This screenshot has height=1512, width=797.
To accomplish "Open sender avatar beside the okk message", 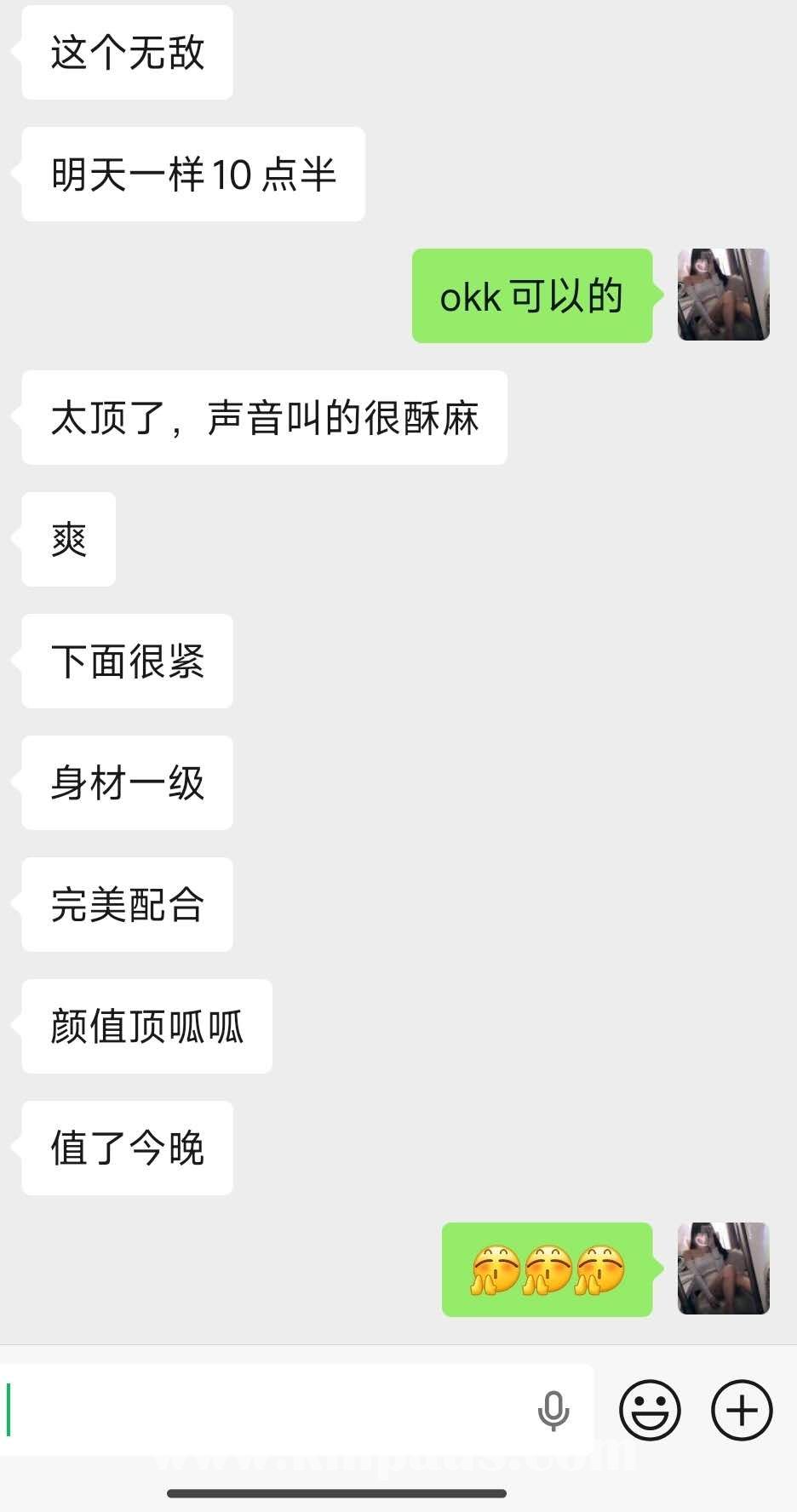I will tap(723, 295).
